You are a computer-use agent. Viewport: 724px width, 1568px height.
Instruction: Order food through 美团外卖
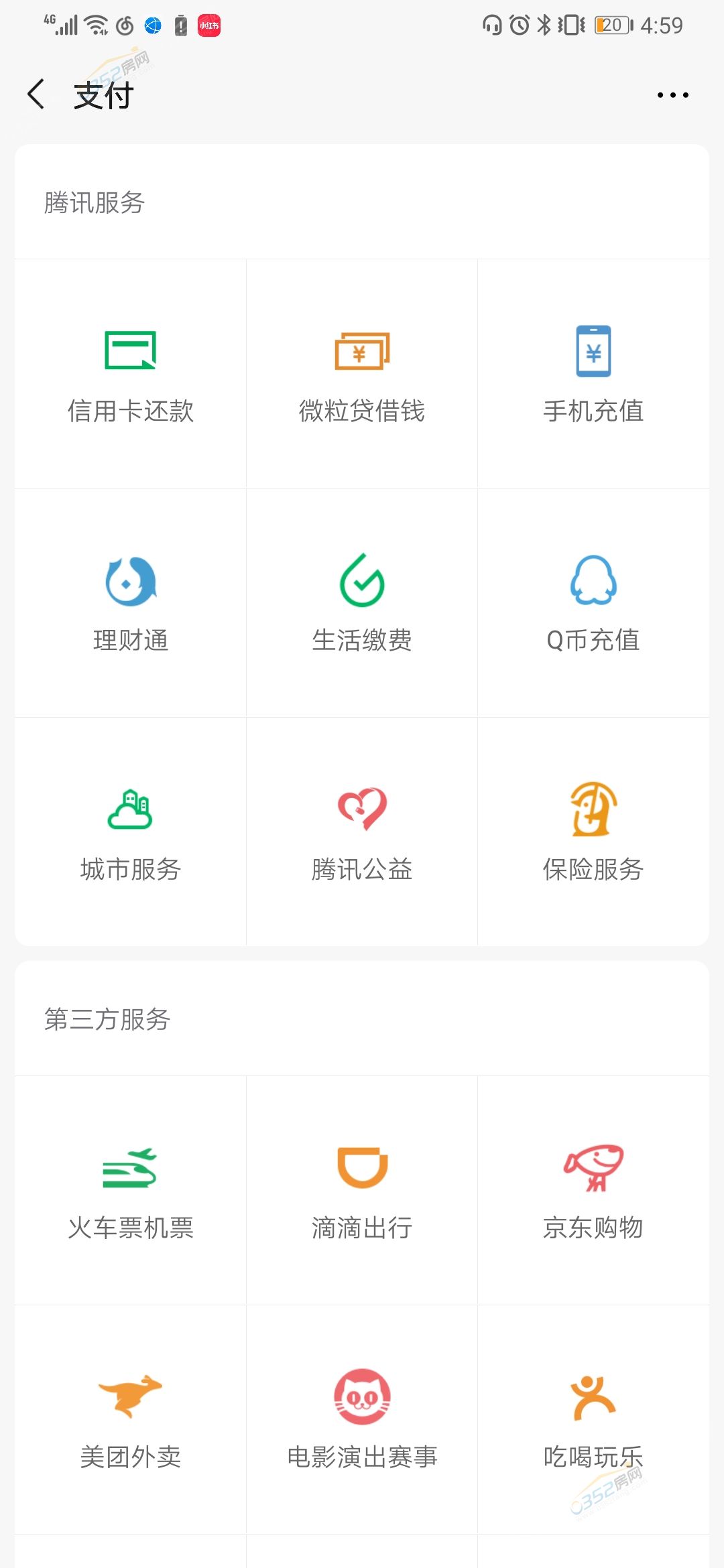[131, 1420]
